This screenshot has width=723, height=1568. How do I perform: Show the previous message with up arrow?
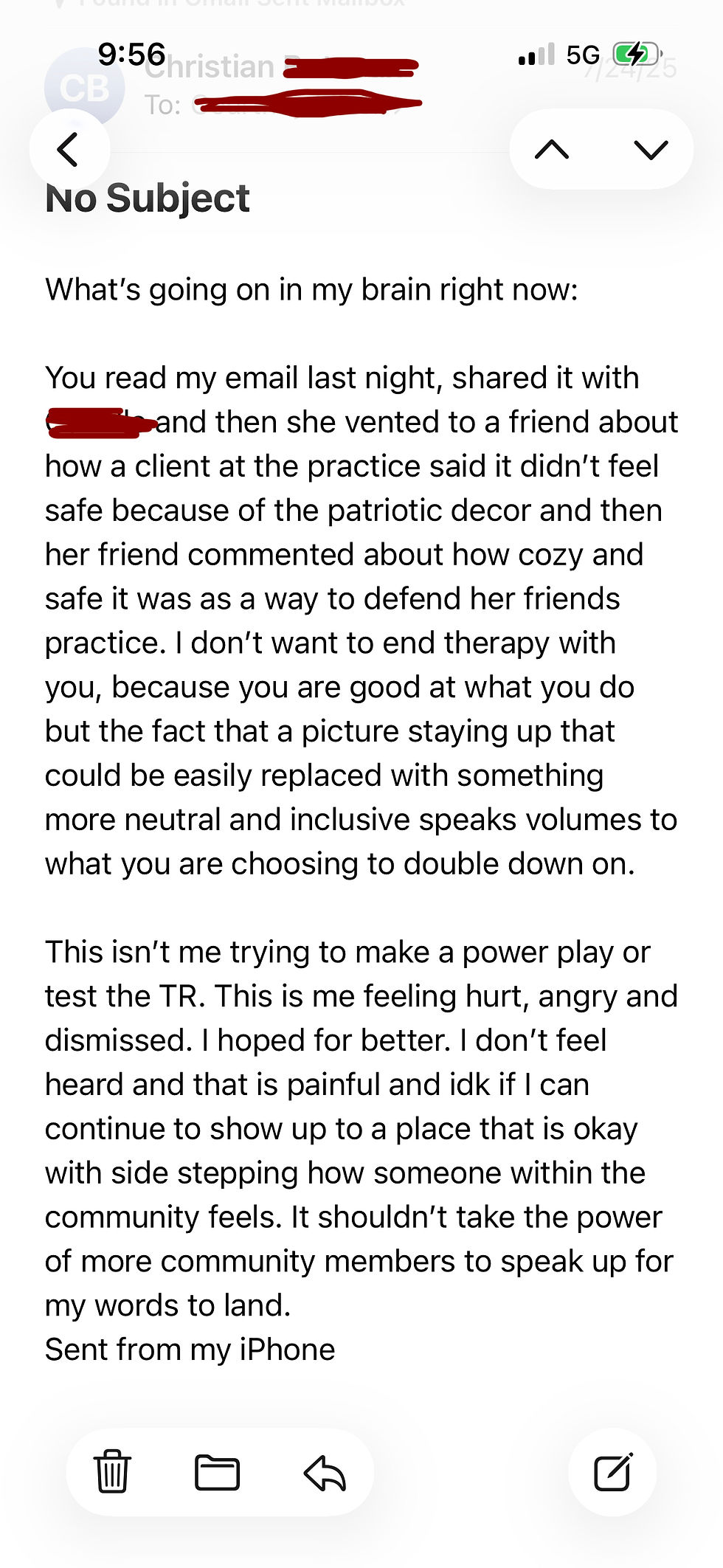pos(552,151)
